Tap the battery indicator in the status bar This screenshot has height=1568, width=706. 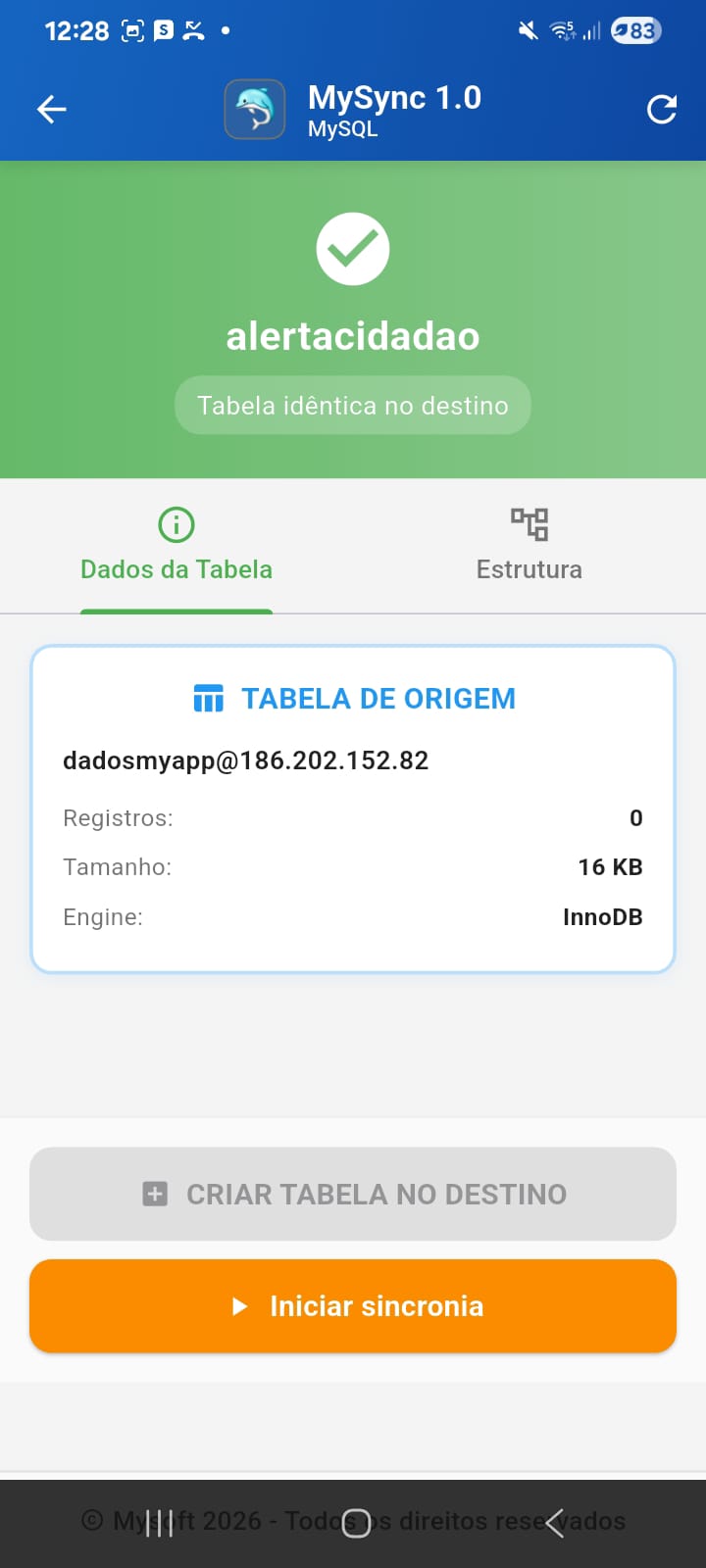pos(635,30)
